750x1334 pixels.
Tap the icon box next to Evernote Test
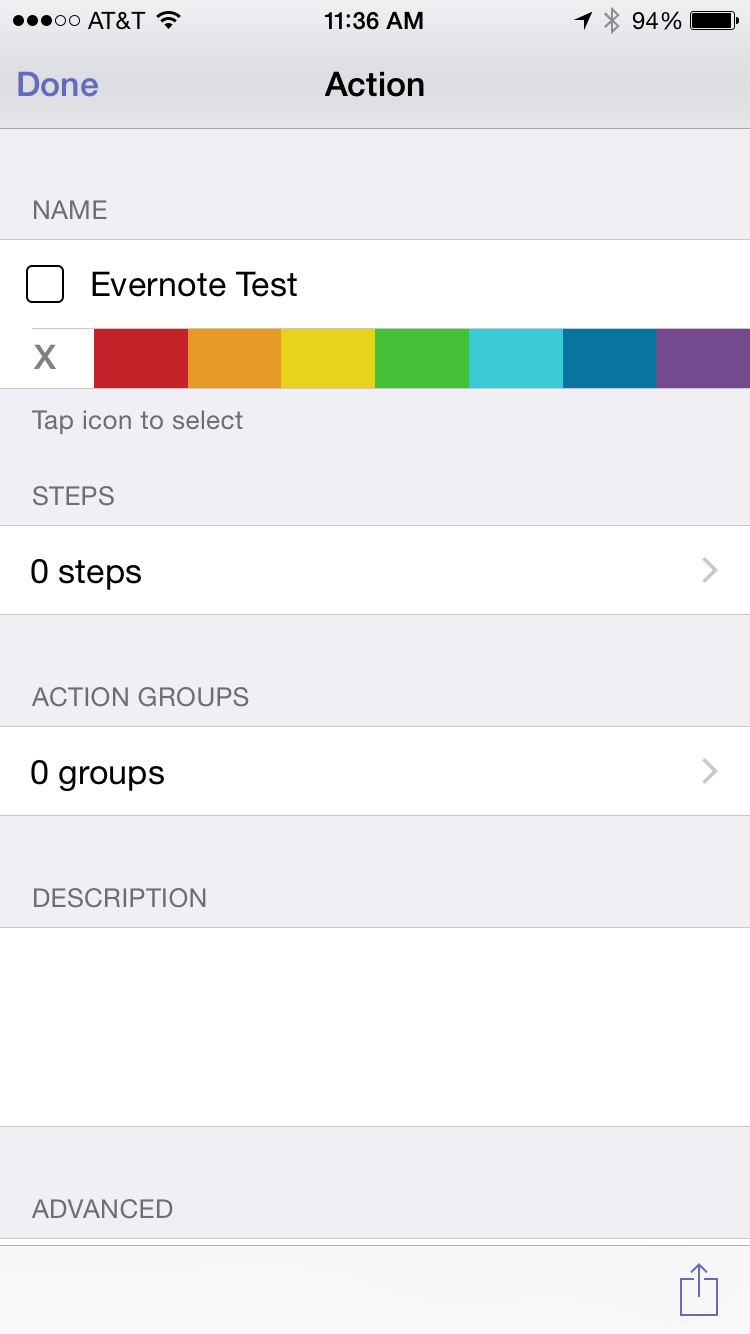coord(45,284)
